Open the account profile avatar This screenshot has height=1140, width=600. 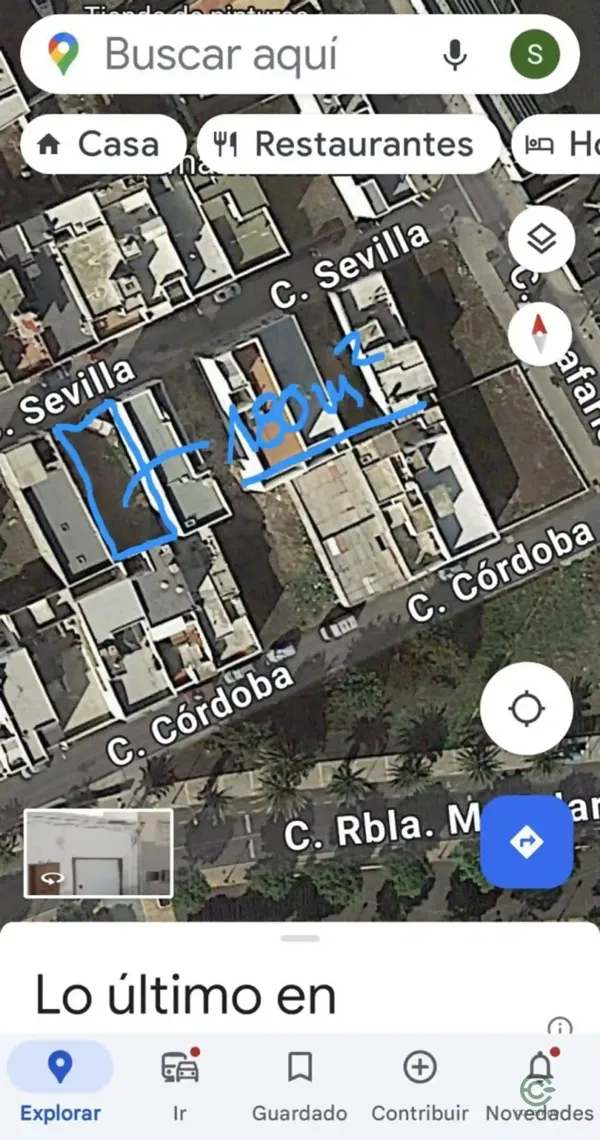(535, 54)
